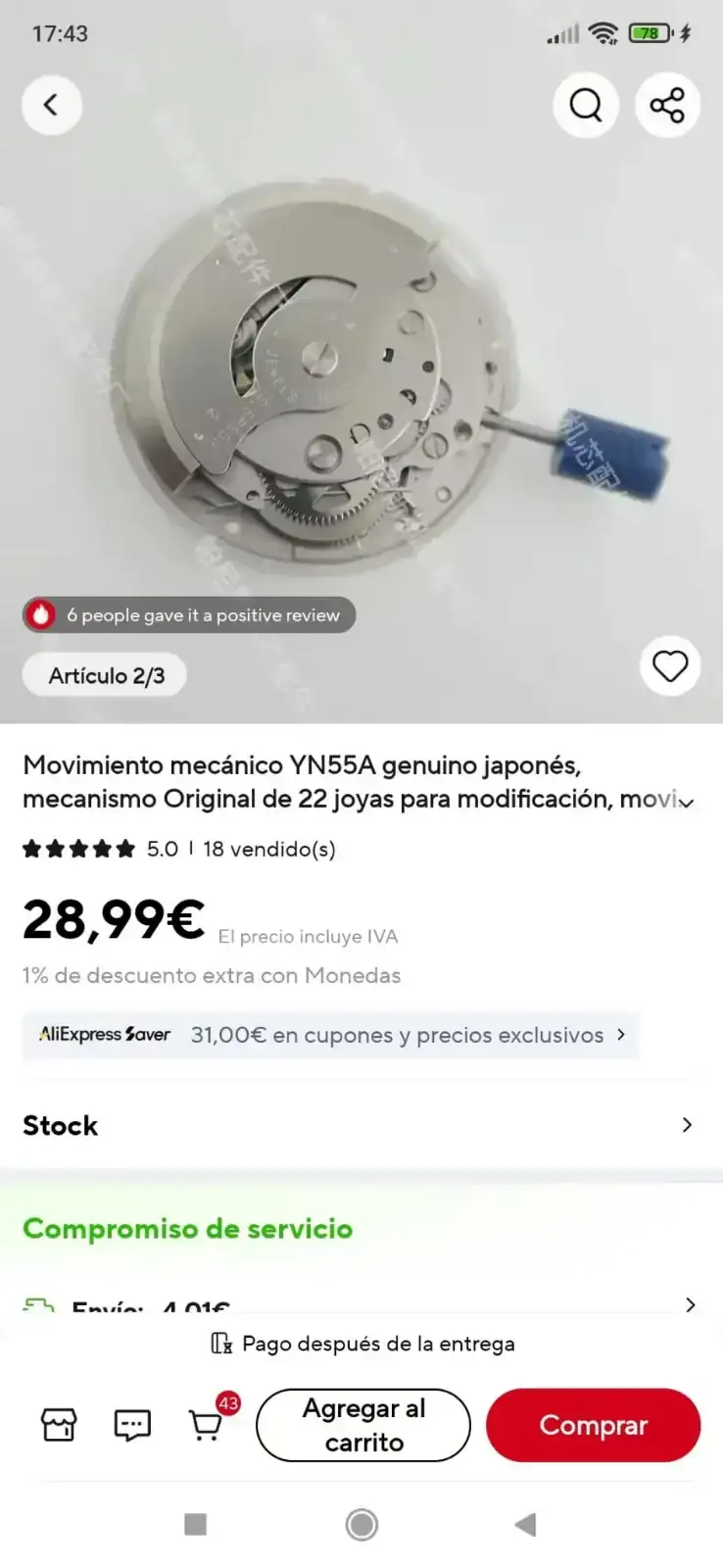The width and height of the screenshot is (723, 1568).
Task: Open the shopping cart with 43 items
Action: 206,1425
